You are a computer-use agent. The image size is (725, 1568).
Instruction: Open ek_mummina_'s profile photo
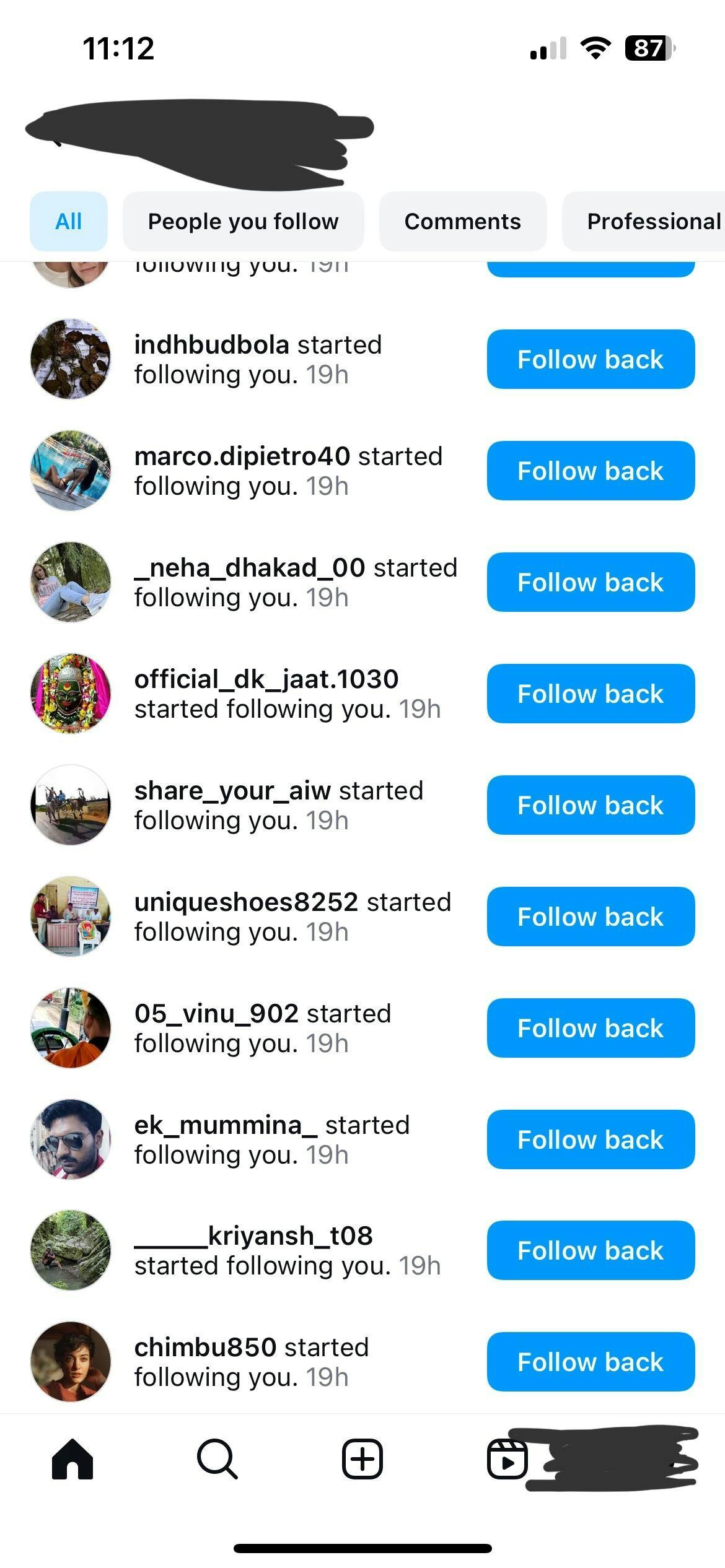click(x=71, y=1139)
